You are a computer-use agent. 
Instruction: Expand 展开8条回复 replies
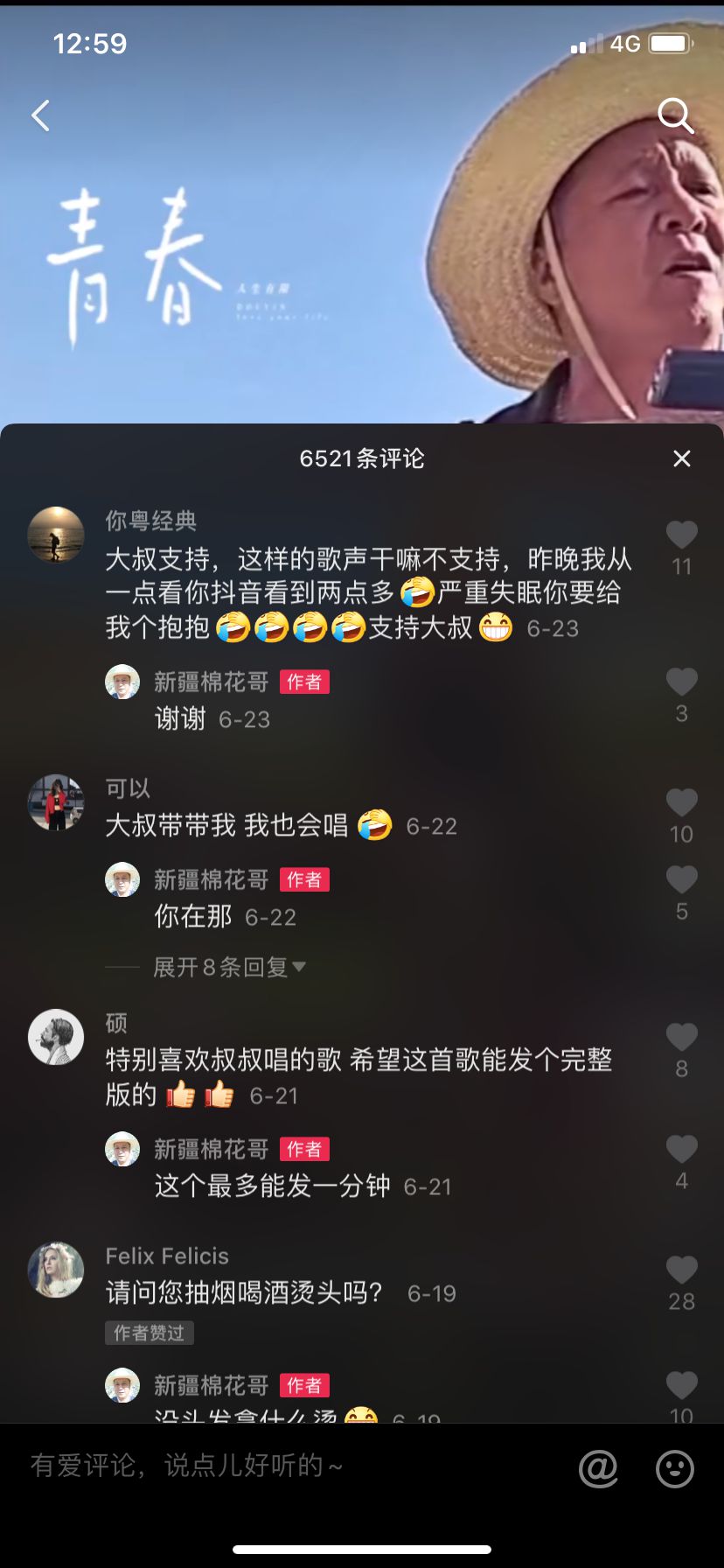pos(229,967)
